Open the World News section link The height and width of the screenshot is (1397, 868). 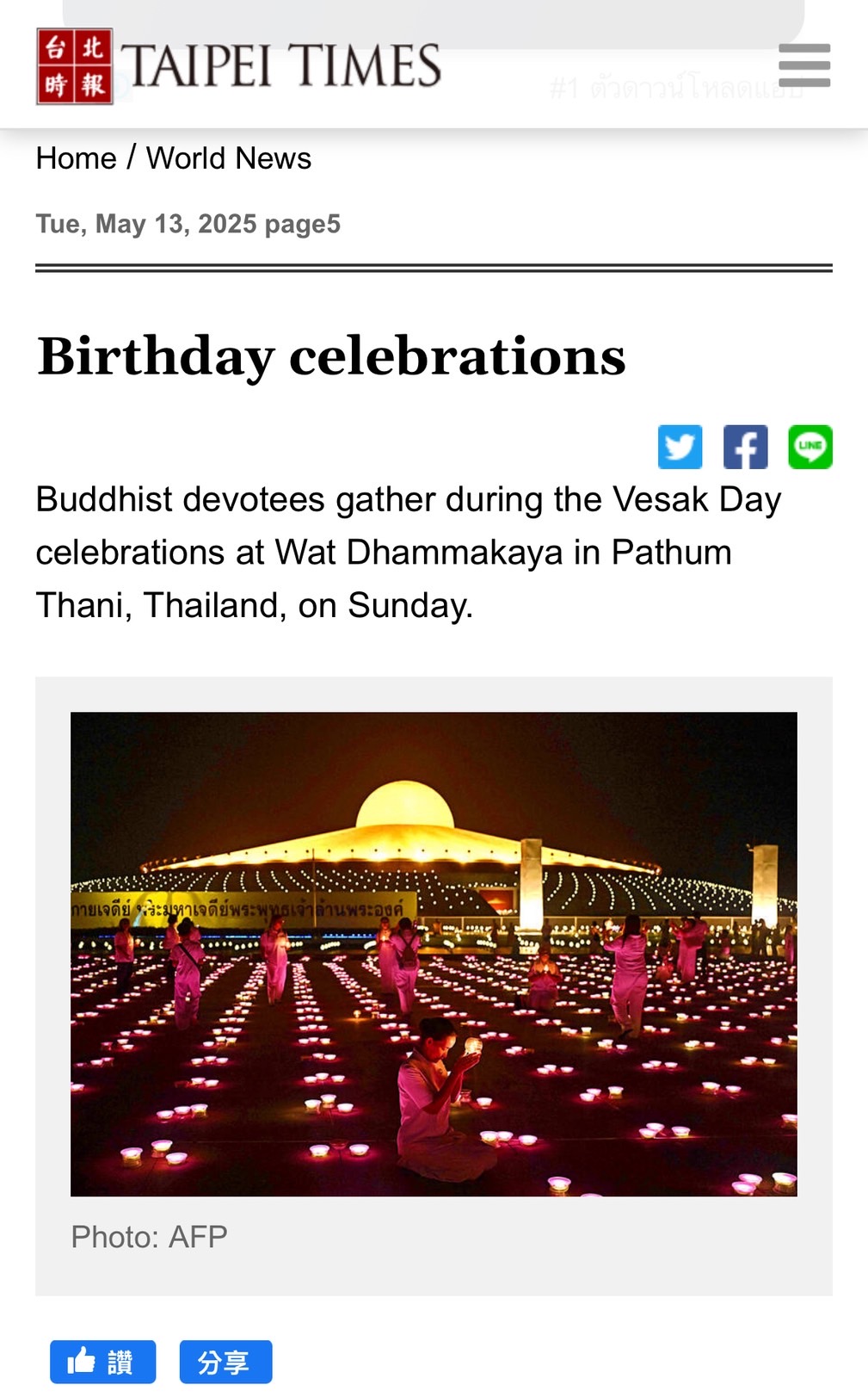pyautogui.click(x=229, y=158)
